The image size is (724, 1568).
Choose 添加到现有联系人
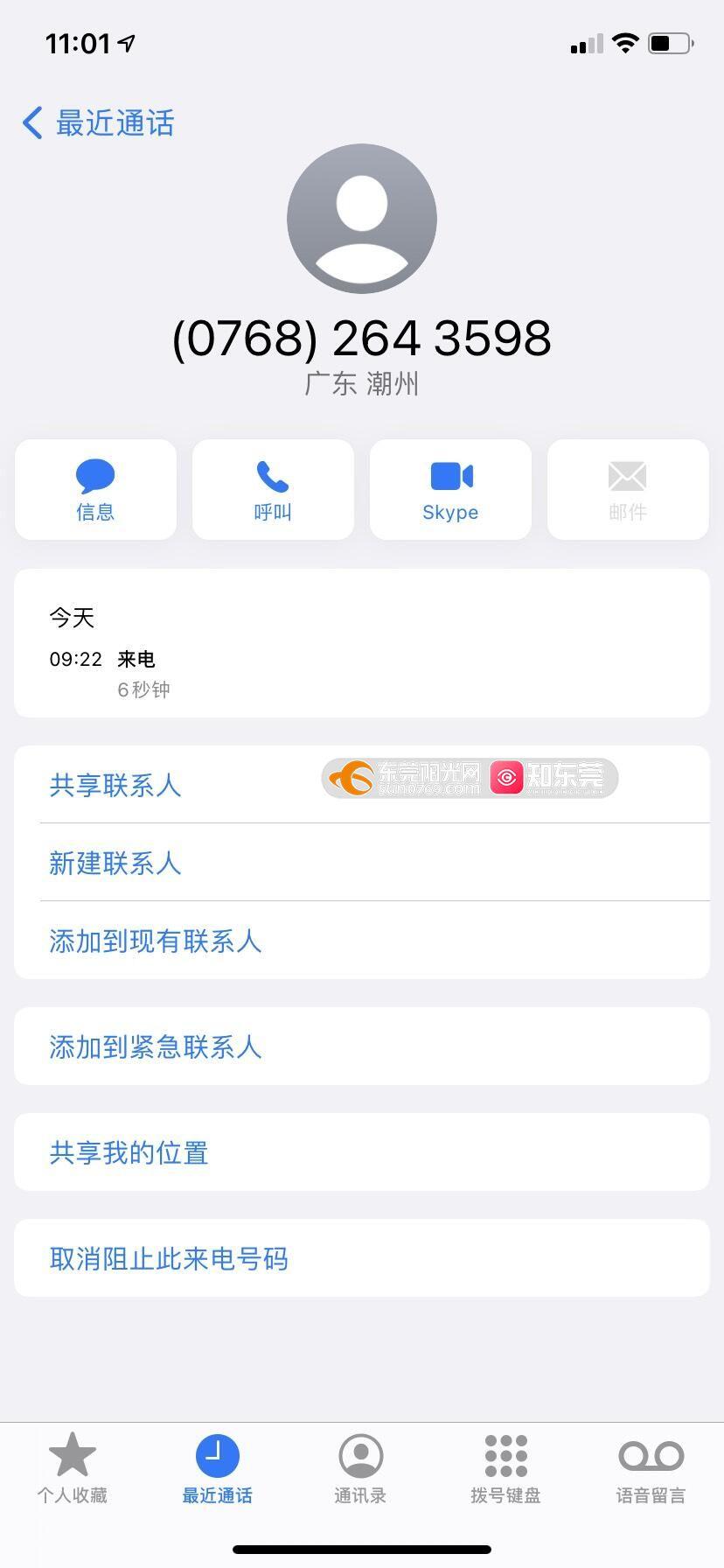pyautogui.click(x=362, y=941)
